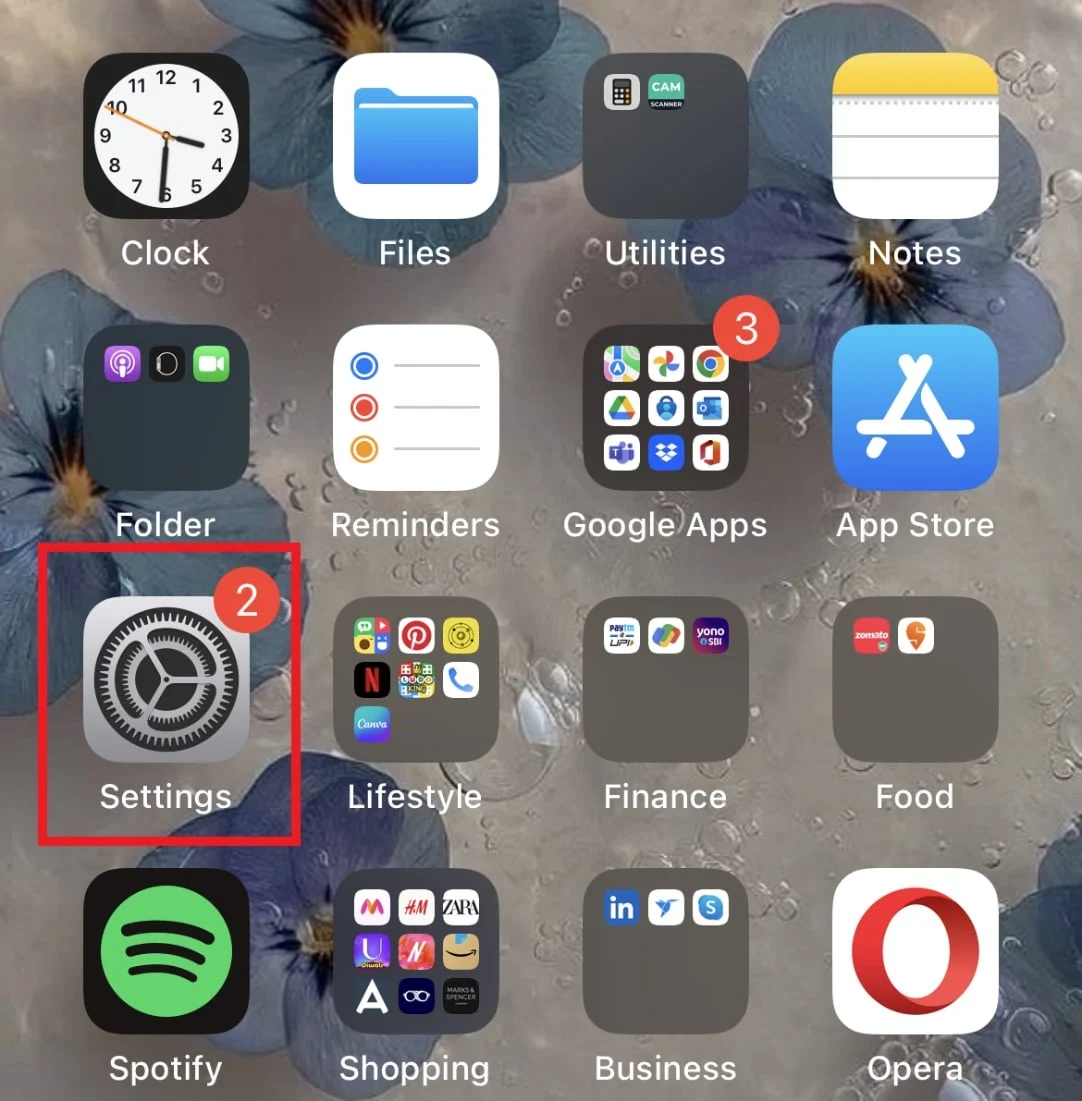Open the Finance folder
Viewport: 1082px width, 1101px height.
point(665,679)
